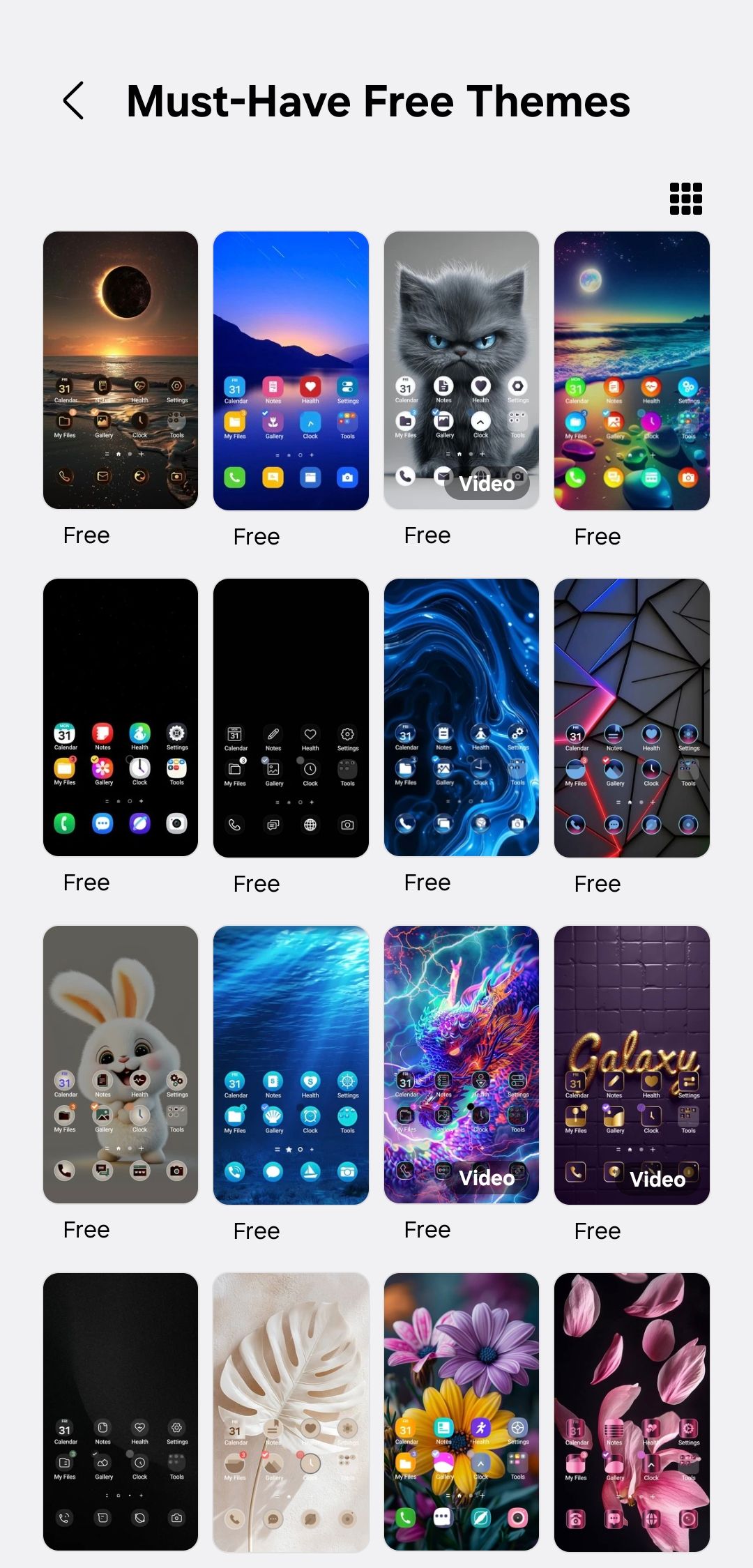The width and height of the screenshot is (753, 1568).
Task: Go back from Must-Have Free Themes
Action: tap(74, 101)
